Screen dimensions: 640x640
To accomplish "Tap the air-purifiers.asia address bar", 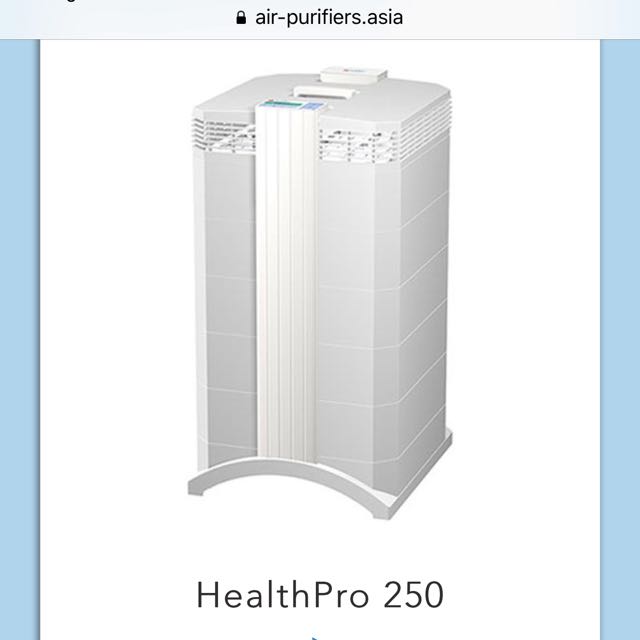I will coord(320,16).
